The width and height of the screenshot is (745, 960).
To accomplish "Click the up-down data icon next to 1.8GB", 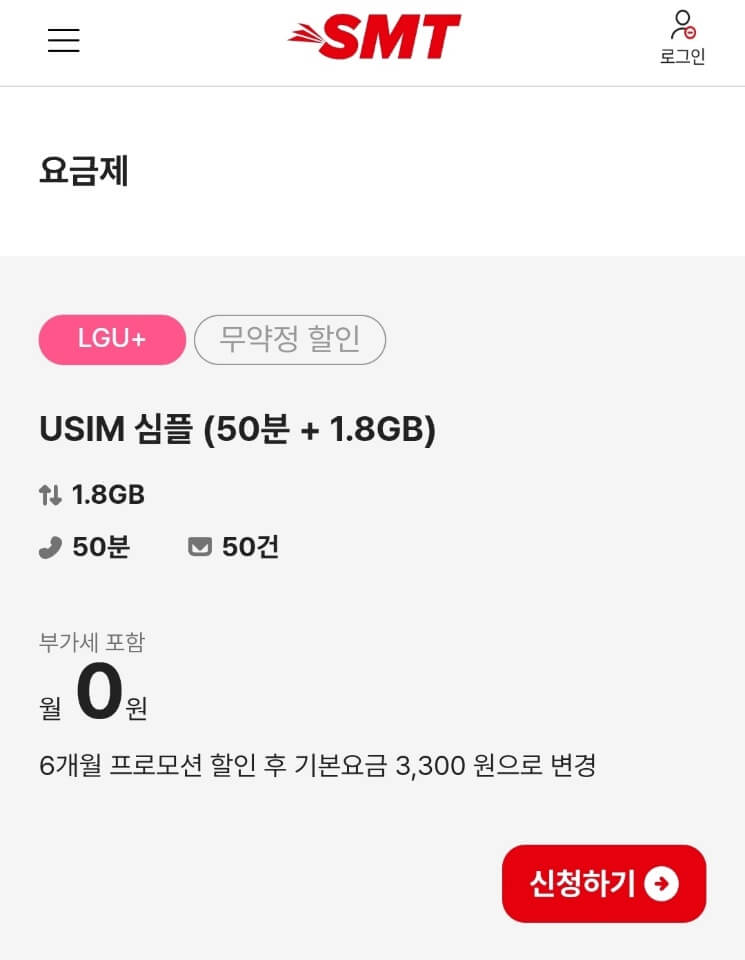I will tap(49, 494).
